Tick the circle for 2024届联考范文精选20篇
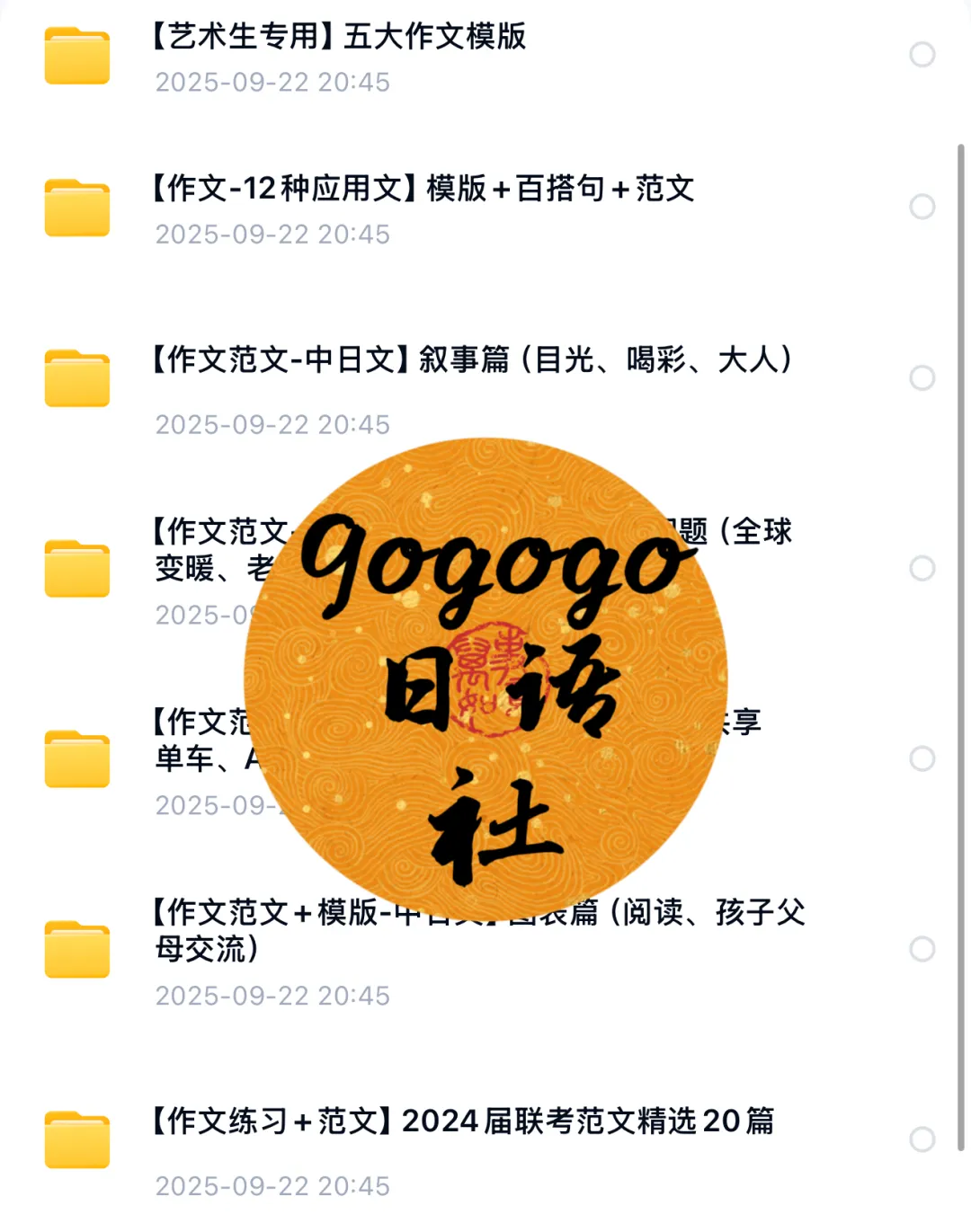Viewport: 971px width, 1232px height. coord(922,1139)
